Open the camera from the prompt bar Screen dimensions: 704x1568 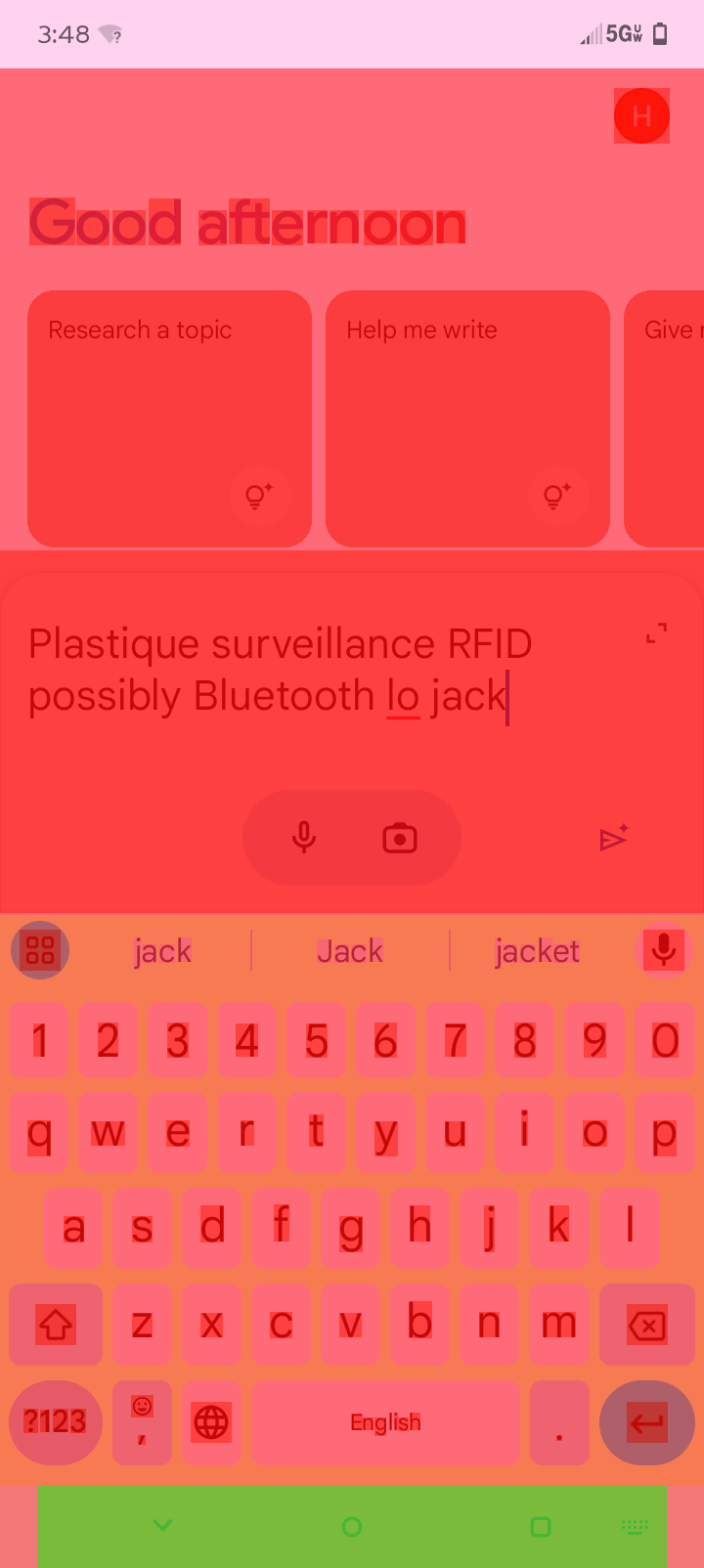(x=400, y=838)
